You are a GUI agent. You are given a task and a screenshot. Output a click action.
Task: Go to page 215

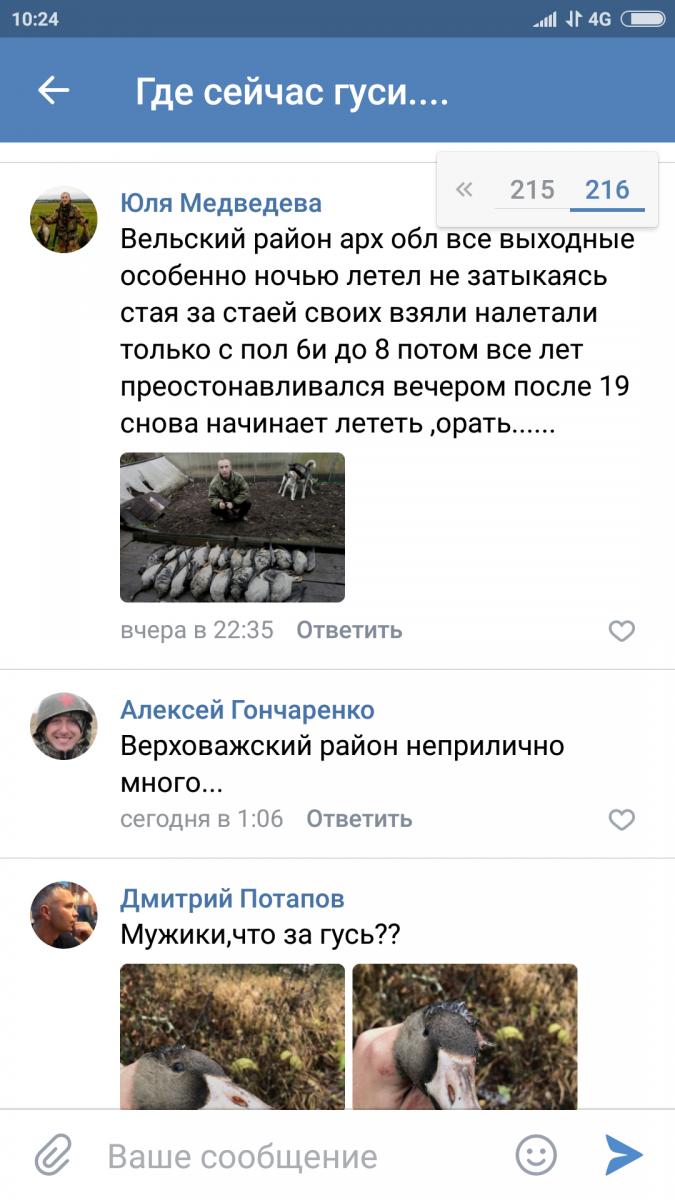[x=531, y=190]
